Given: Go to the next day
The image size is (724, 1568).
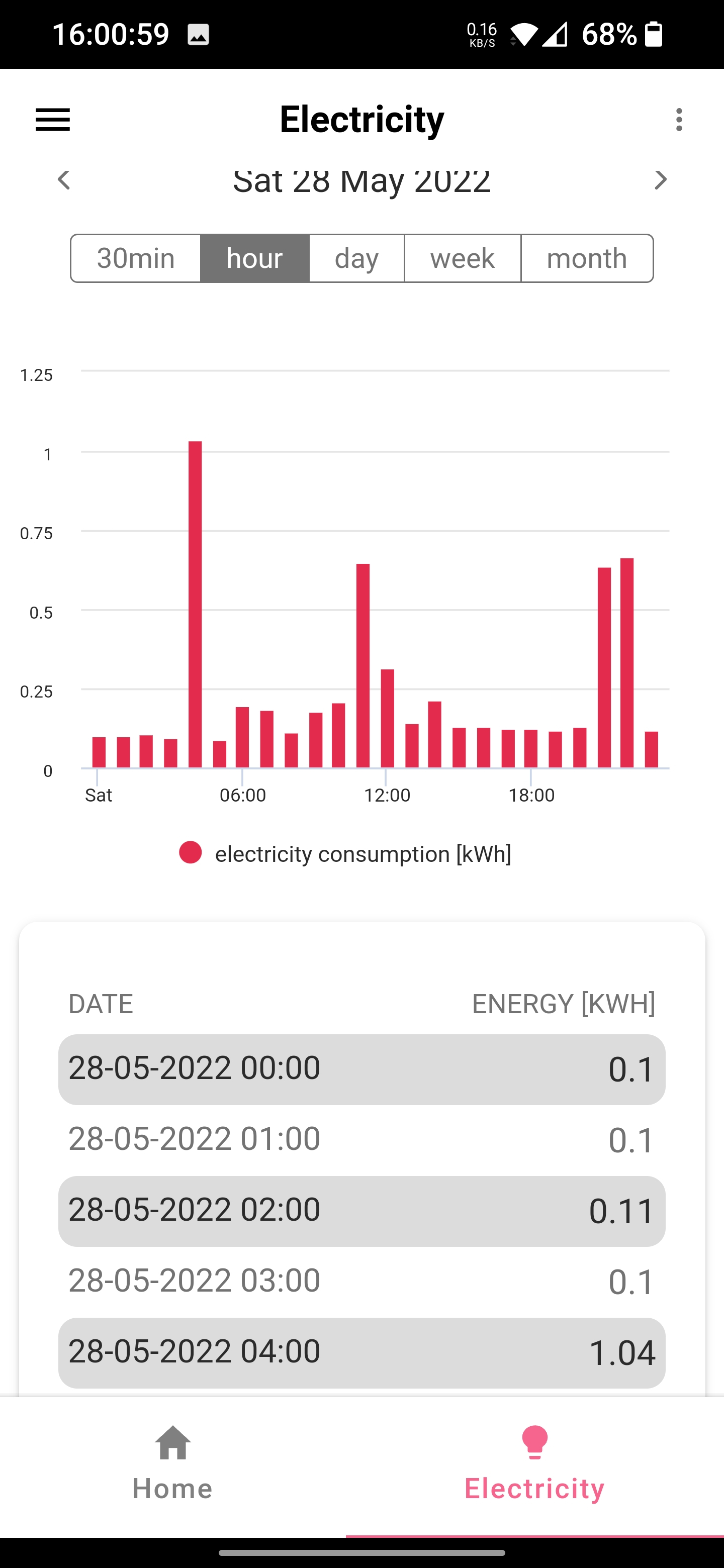Looking at the screenshot, I should pyautogui.click(x=660, y=179).
